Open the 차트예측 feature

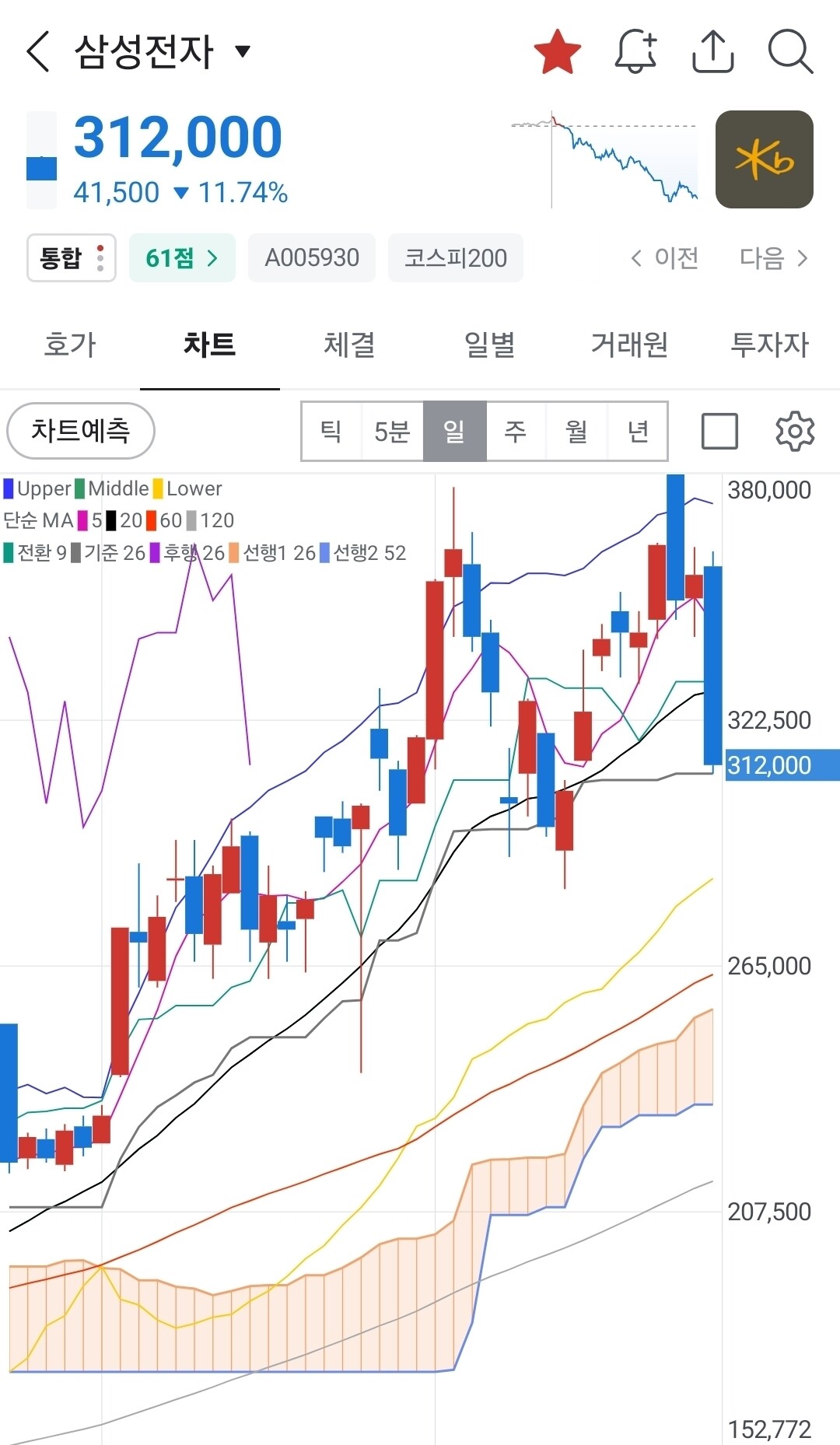coord(81,431)
